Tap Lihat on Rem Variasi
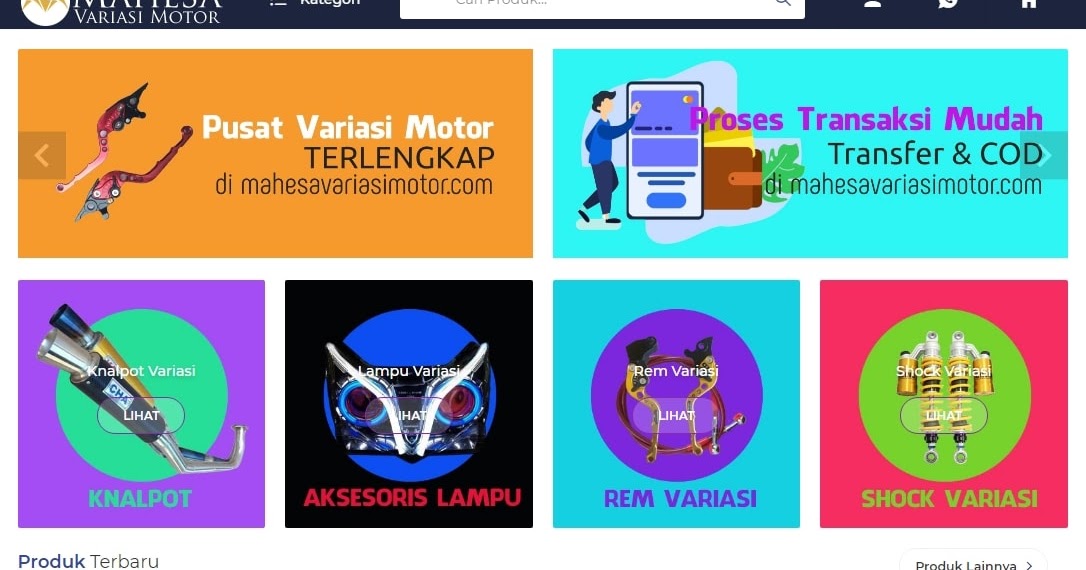 [x=676, y=415]
